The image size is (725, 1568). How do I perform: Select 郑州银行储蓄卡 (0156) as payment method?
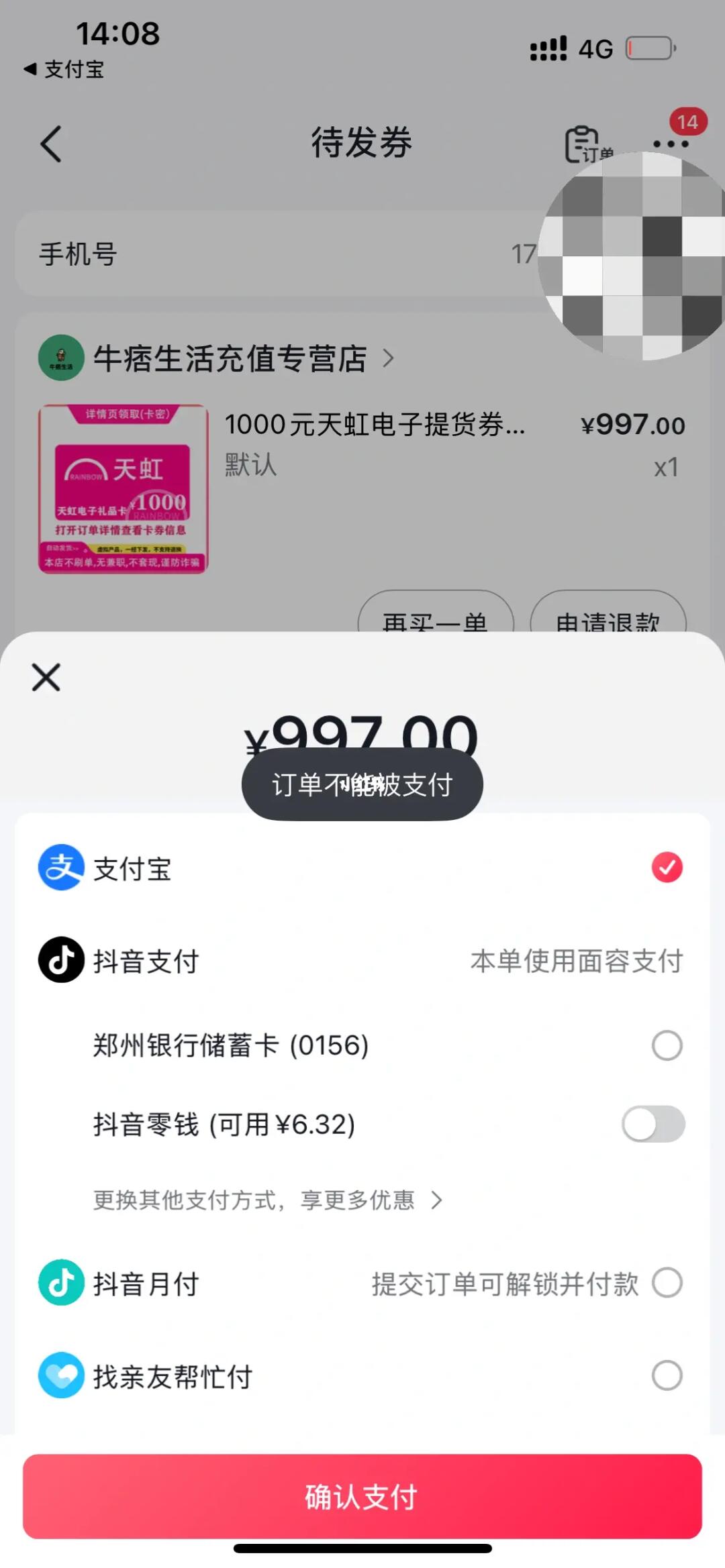click(665, 1045)
